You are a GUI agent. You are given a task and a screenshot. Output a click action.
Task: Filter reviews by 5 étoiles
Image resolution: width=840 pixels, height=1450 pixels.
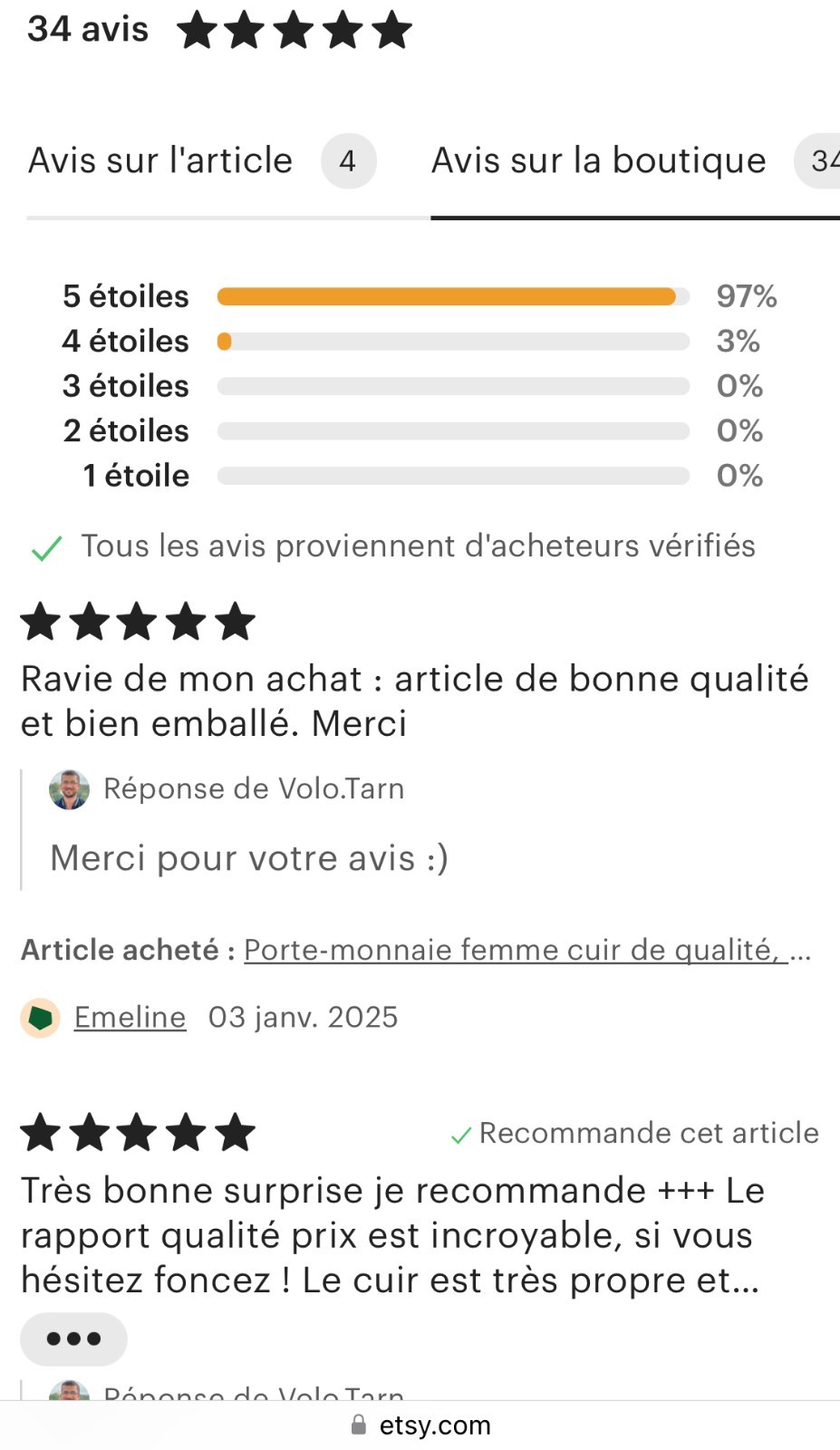(419, 296)
